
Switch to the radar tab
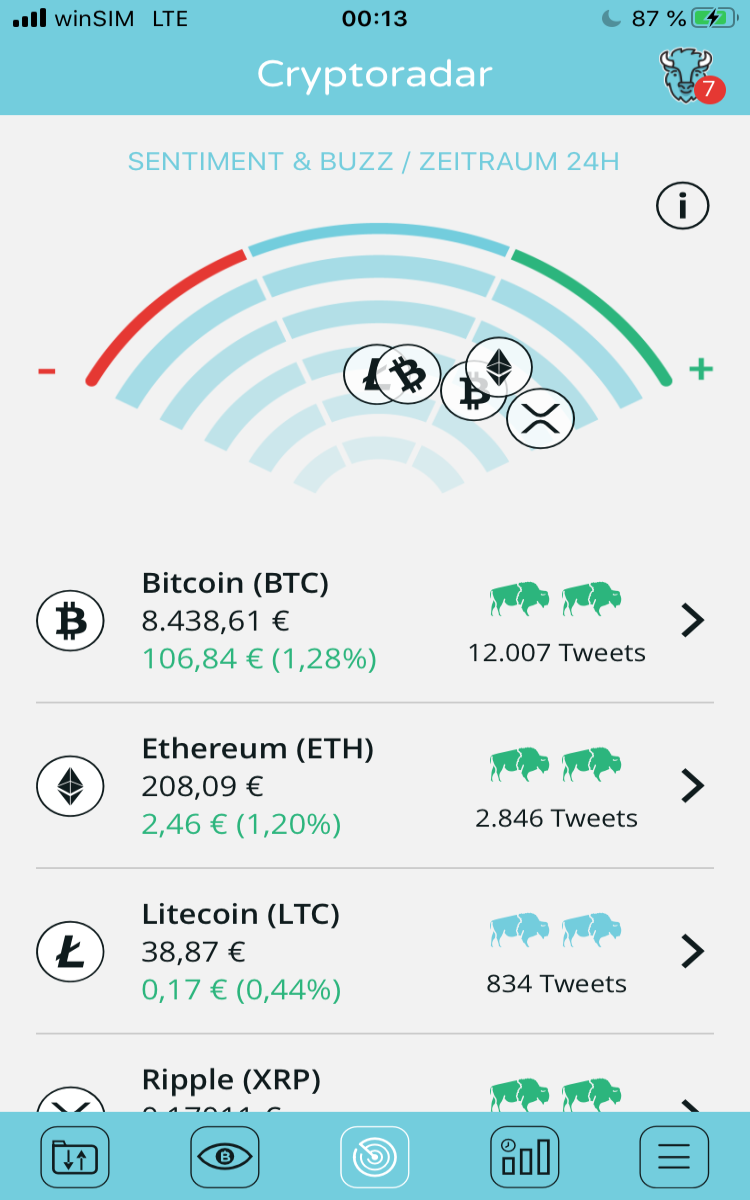pyautogui.click(x=375, y=1157)
